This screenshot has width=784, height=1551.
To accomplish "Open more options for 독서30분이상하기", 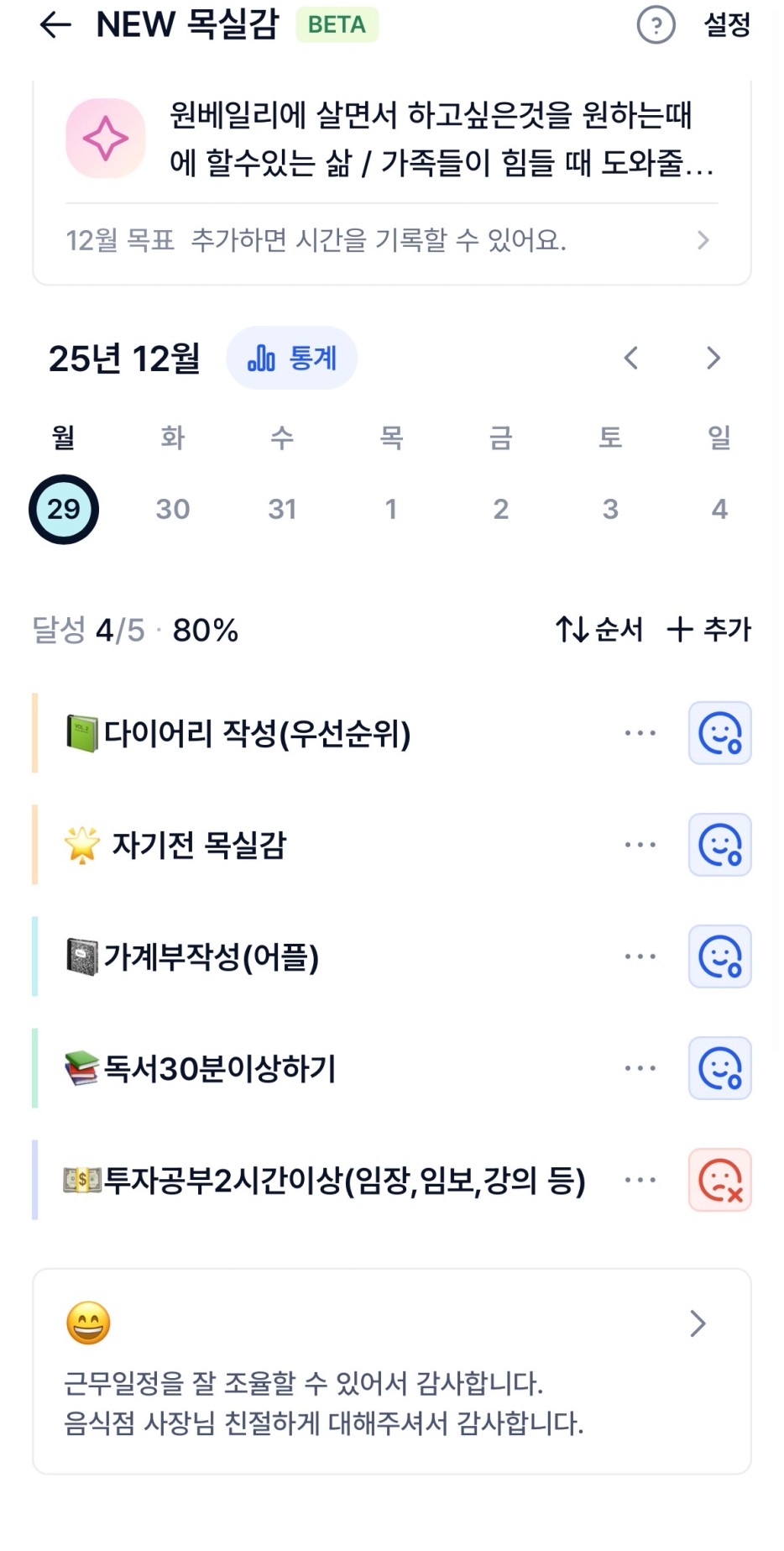I will pyautogui.click(x=640, y=1068).
